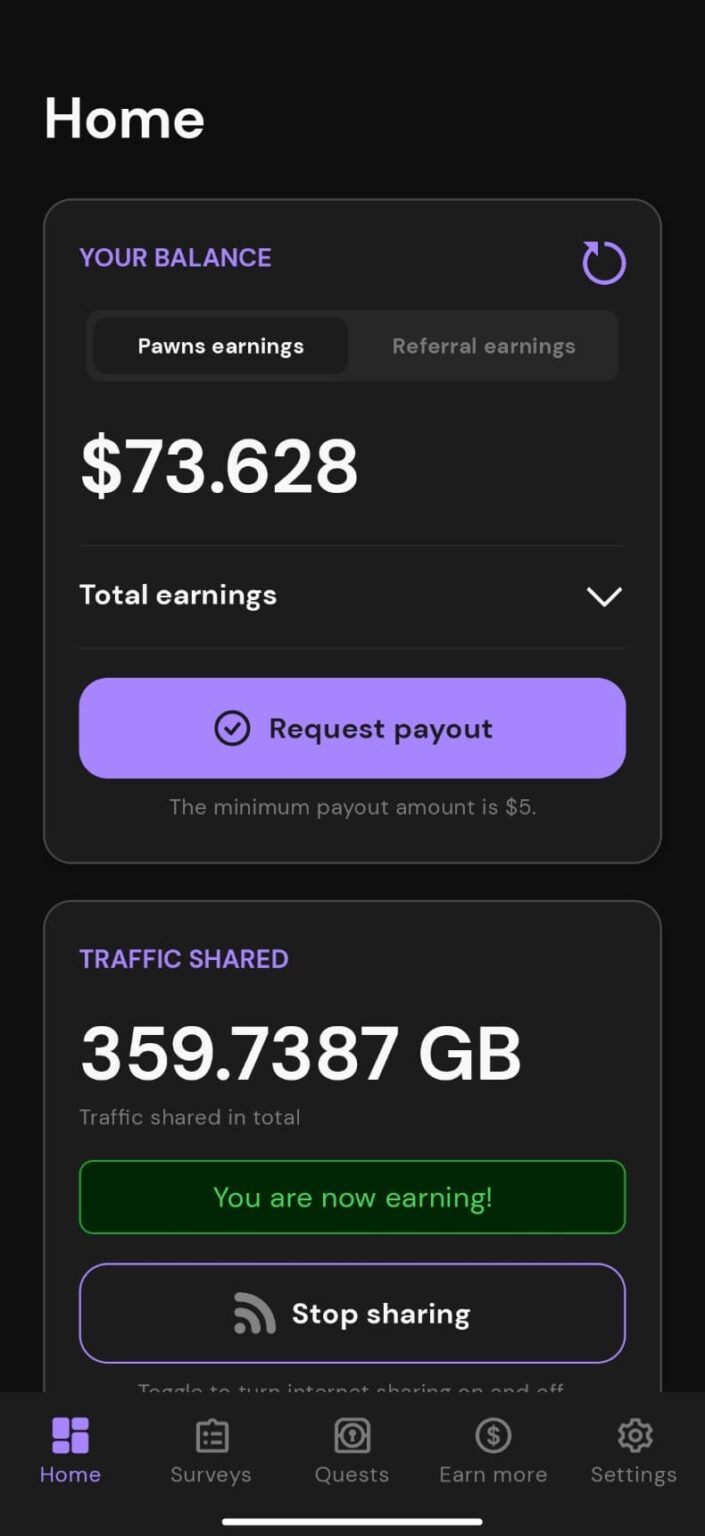Open the Surveys tab
This screenshot has height=1536, width=705.
point(211,1450)
